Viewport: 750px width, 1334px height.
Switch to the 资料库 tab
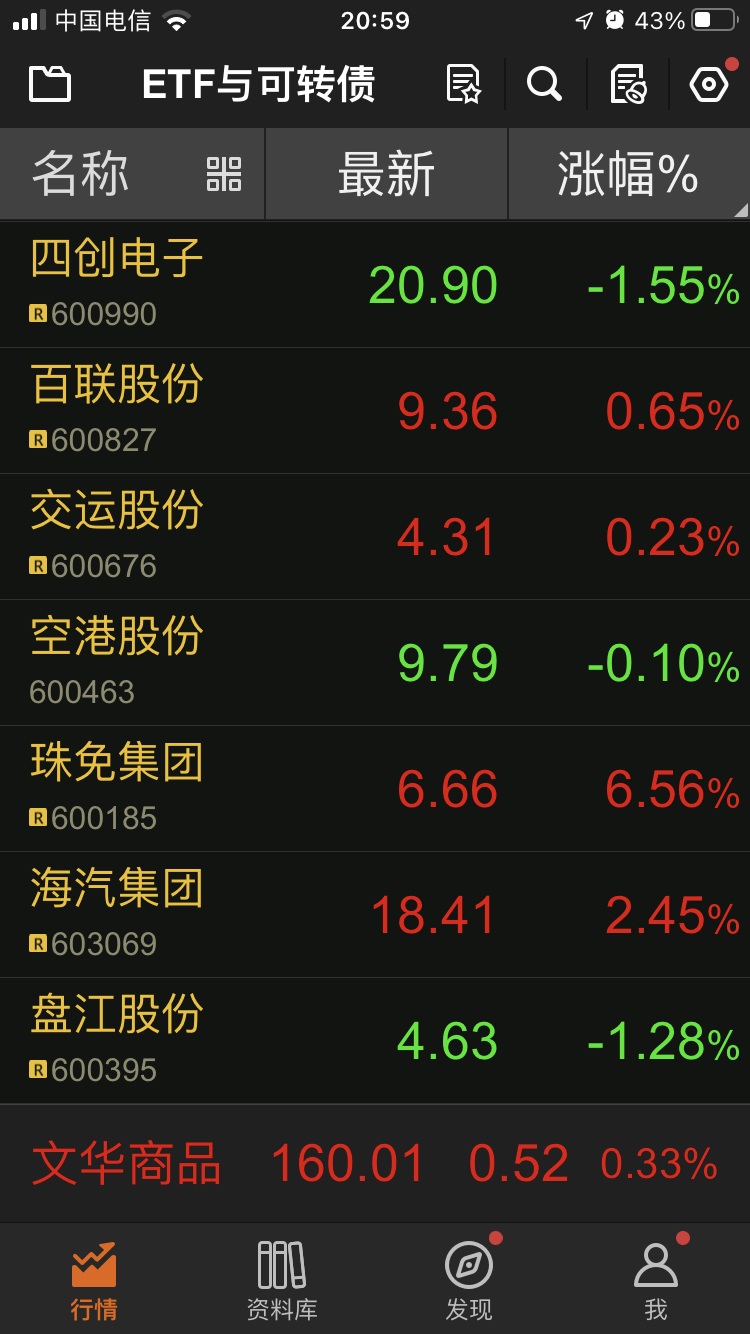282,1280
